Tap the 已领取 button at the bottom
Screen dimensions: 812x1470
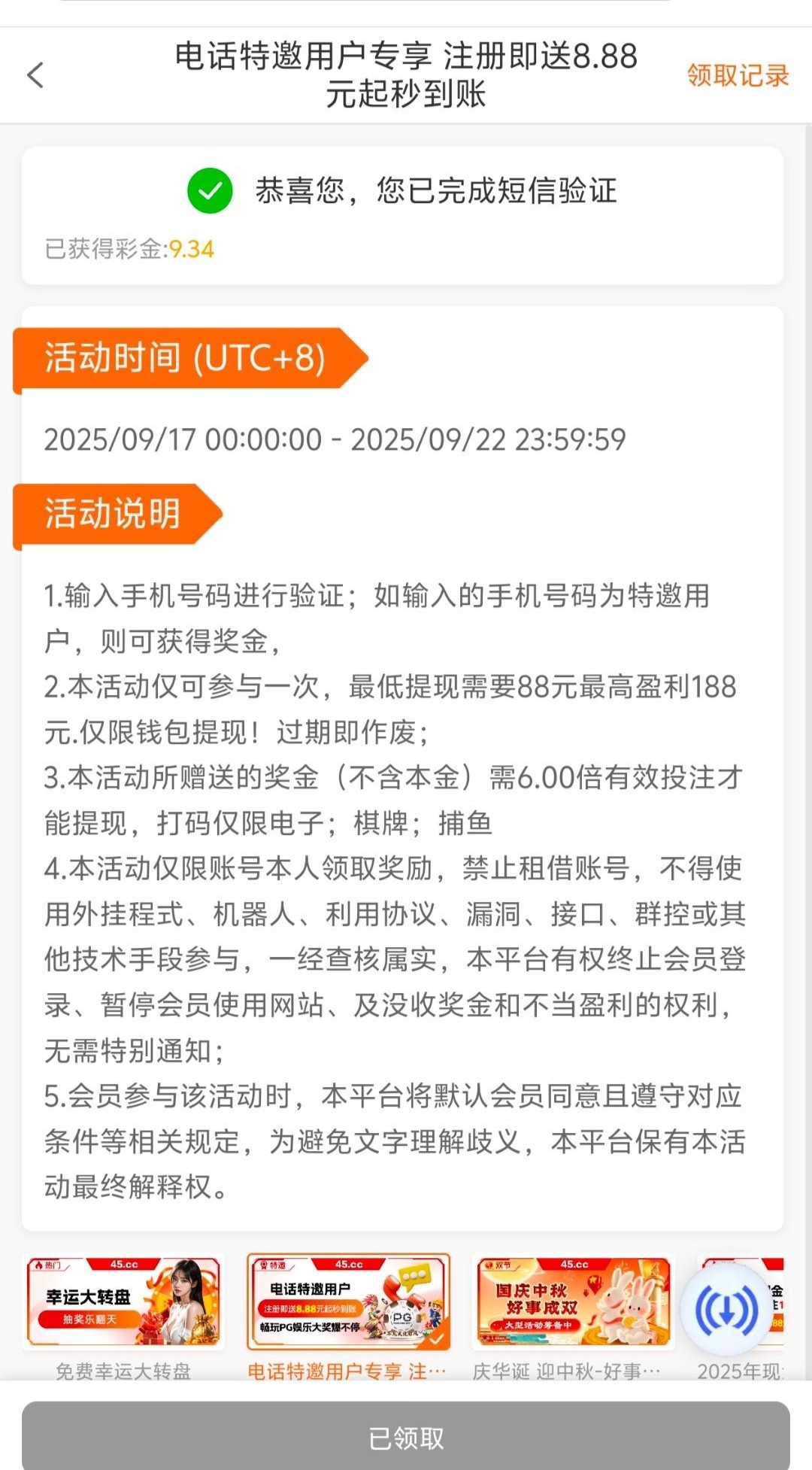click(x=406, y=1437)
